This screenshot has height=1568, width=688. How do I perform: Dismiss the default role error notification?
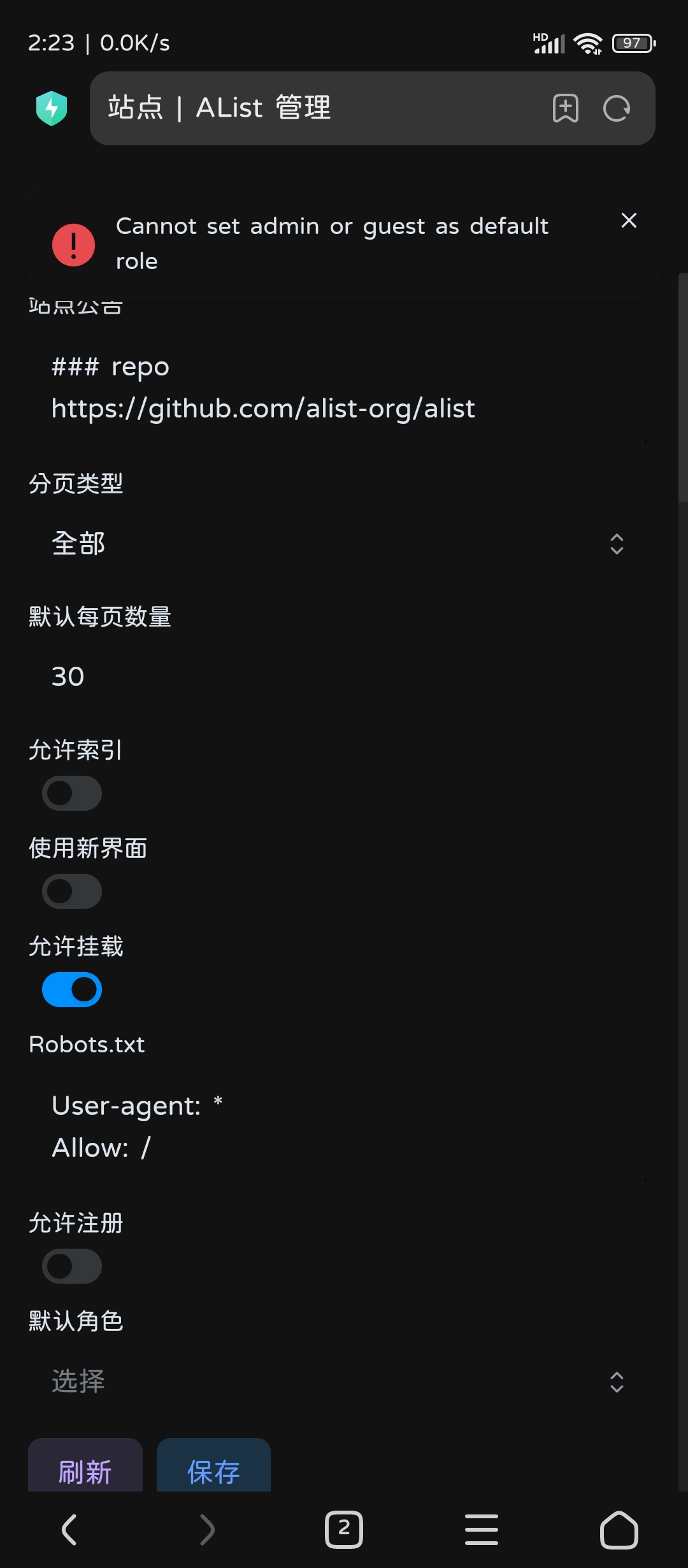[x=629, y=221]
